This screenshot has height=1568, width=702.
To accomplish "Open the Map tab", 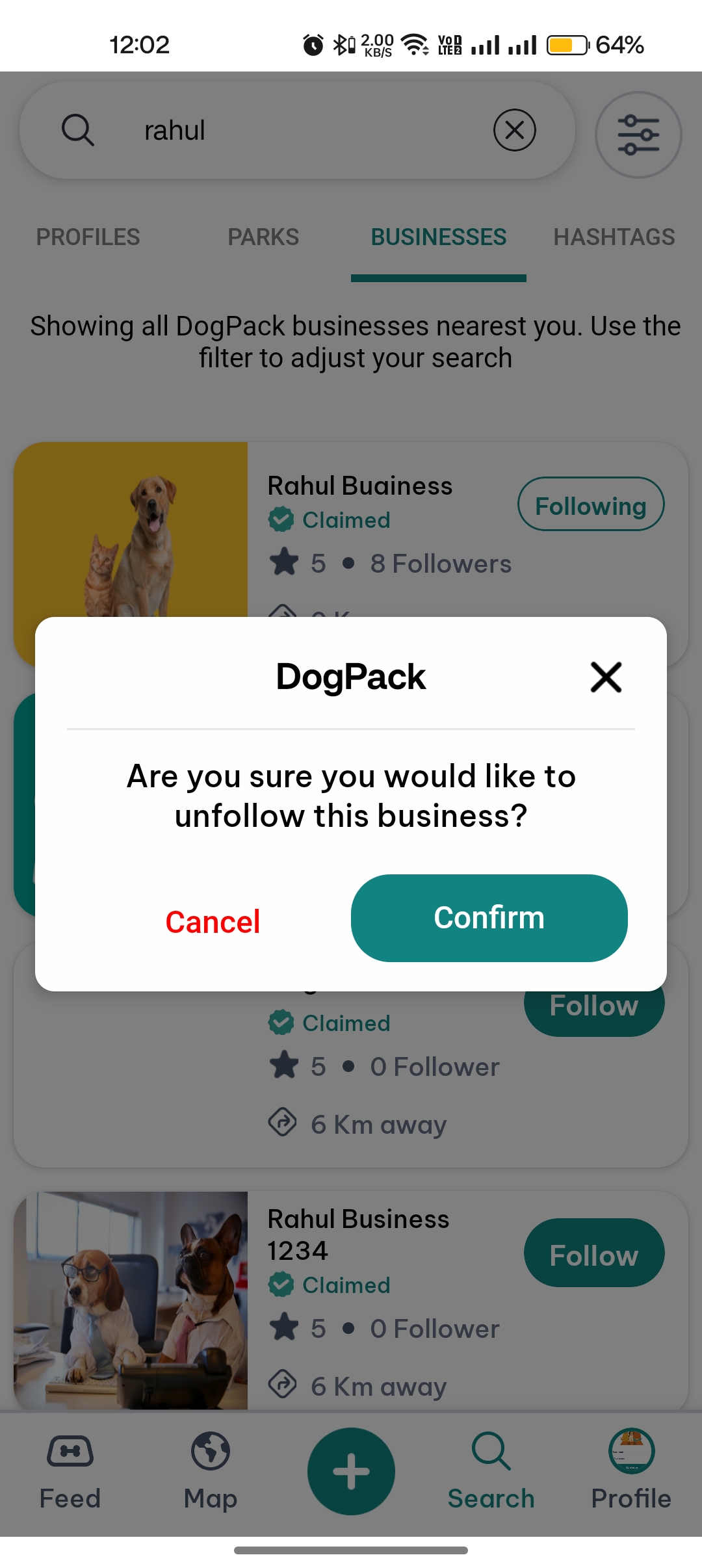I will (211, 1472).
